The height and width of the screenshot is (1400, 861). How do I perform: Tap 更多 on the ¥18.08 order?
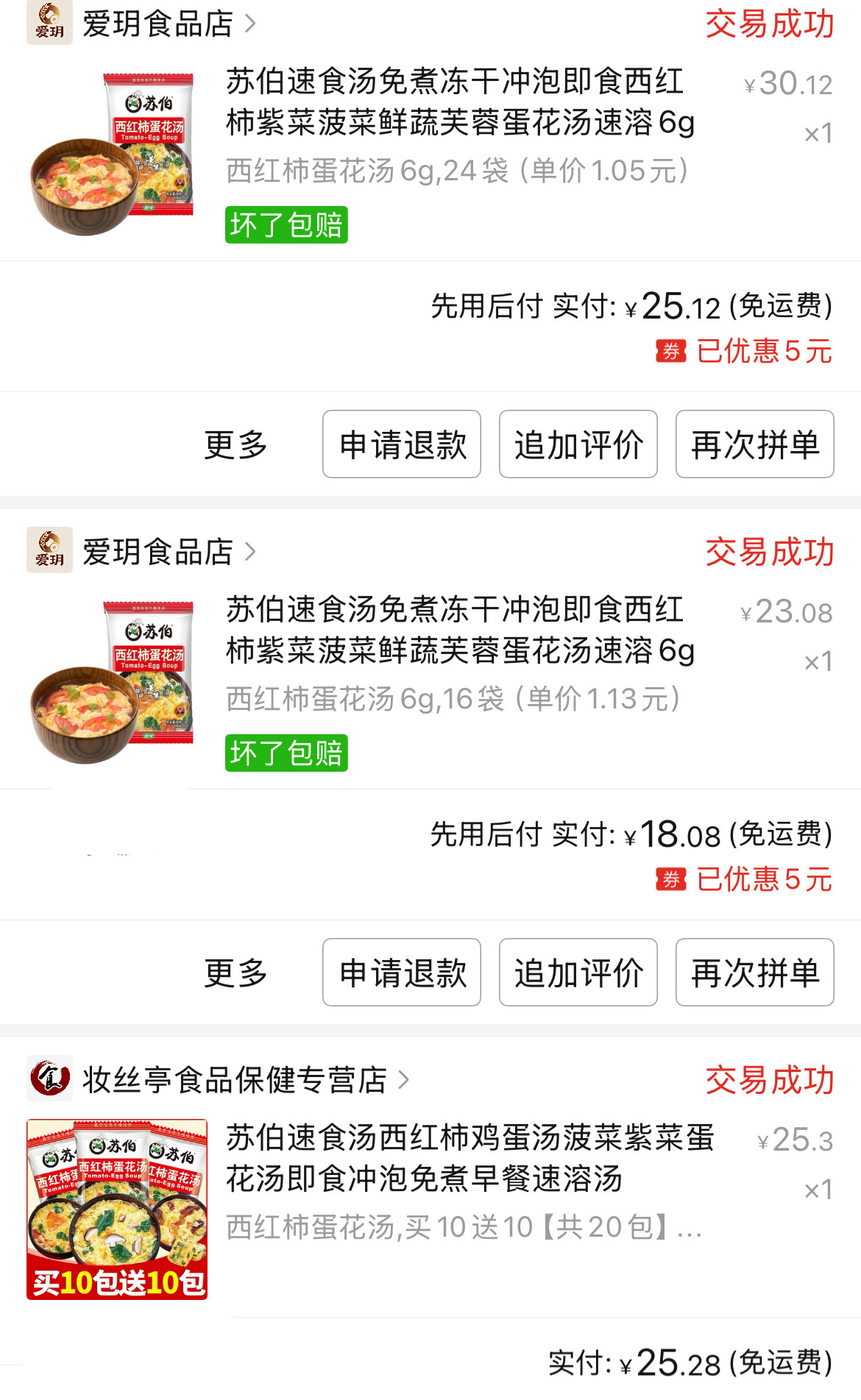pyautogui.click(x=235, y=973)
